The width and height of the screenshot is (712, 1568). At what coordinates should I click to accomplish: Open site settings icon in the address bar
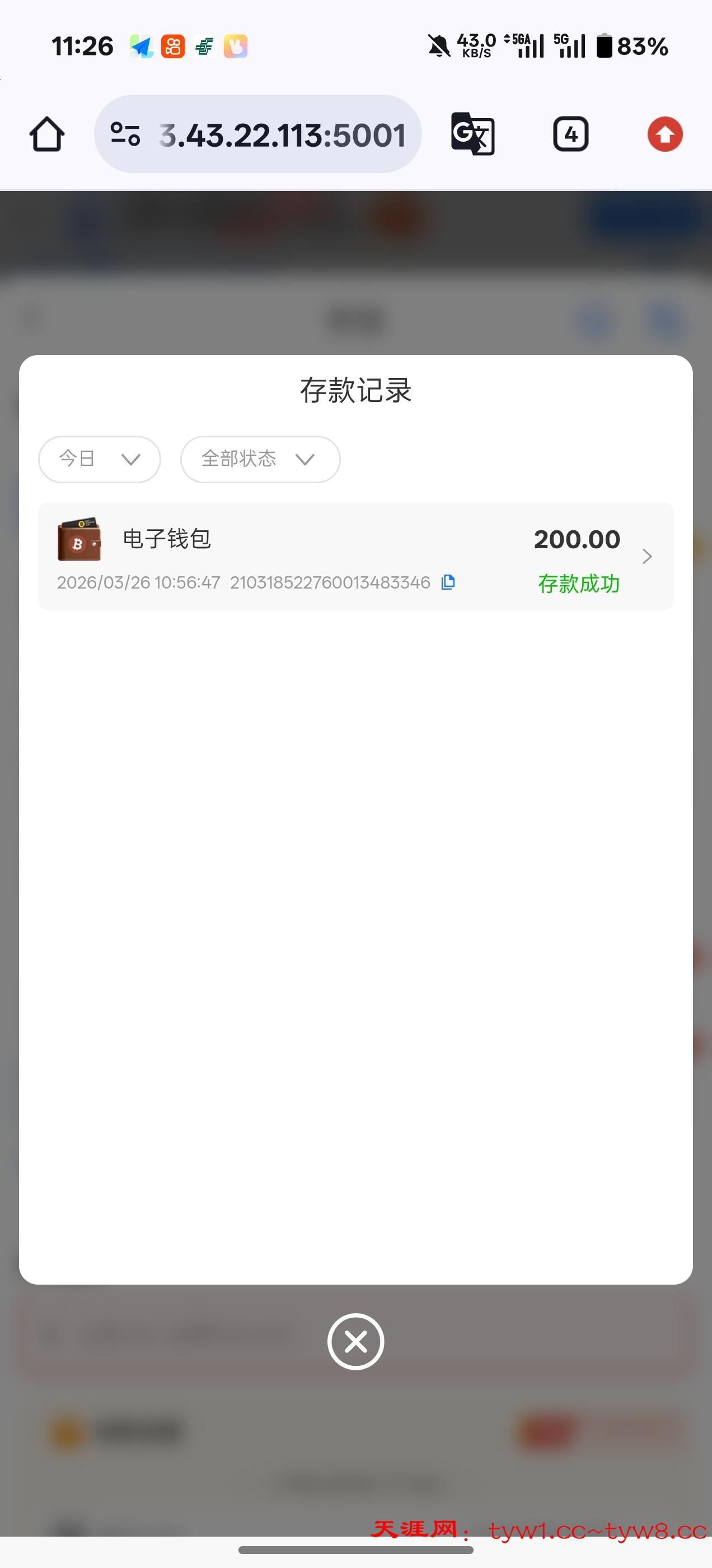coord(125,134)
